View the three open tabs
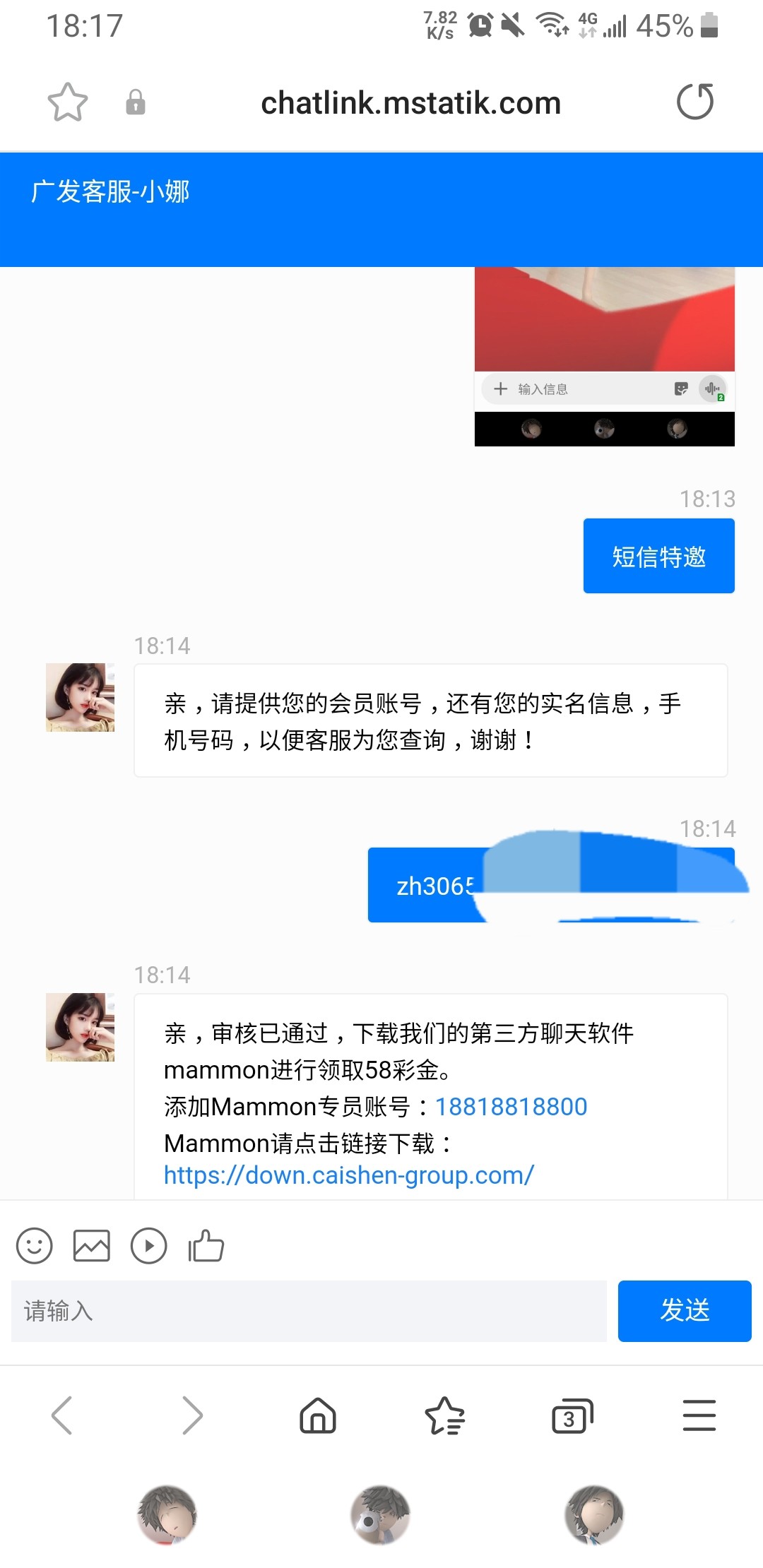The width and height of the screenshot is (763, 1568). 572,1415
